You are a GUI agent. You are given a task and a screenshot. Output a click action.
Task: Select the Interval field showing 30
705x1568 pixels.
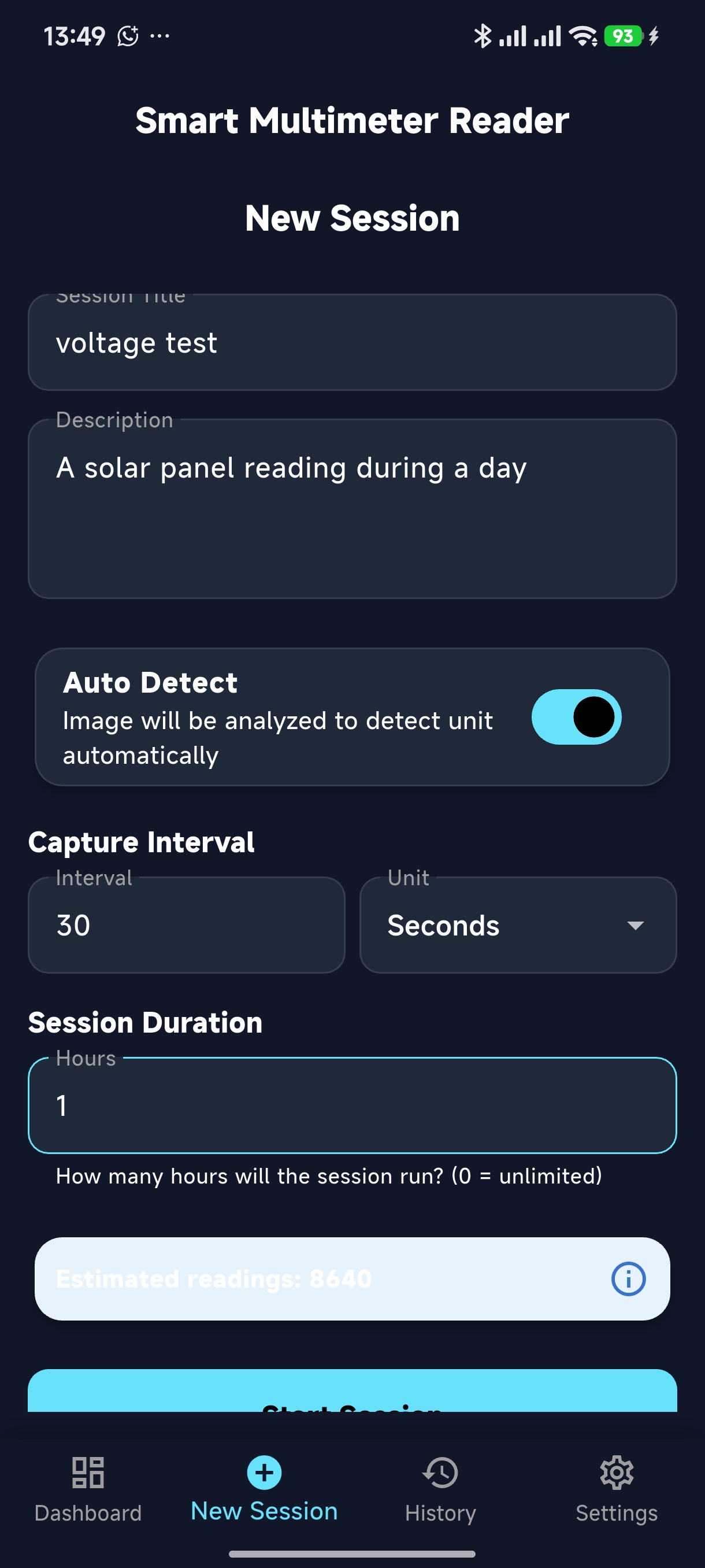(x=186, y=925)
